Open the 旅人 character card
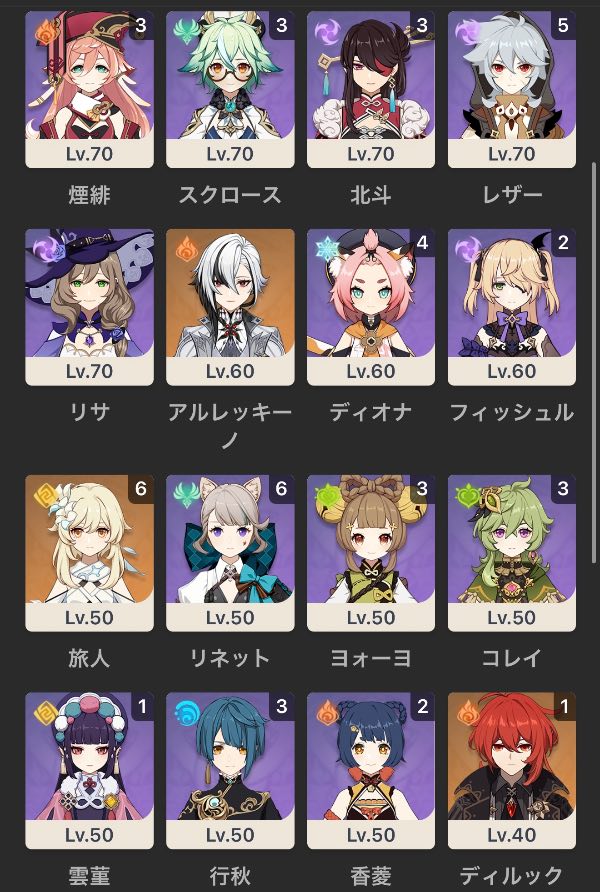Screen dimensions: 600x892 point(89,551)
